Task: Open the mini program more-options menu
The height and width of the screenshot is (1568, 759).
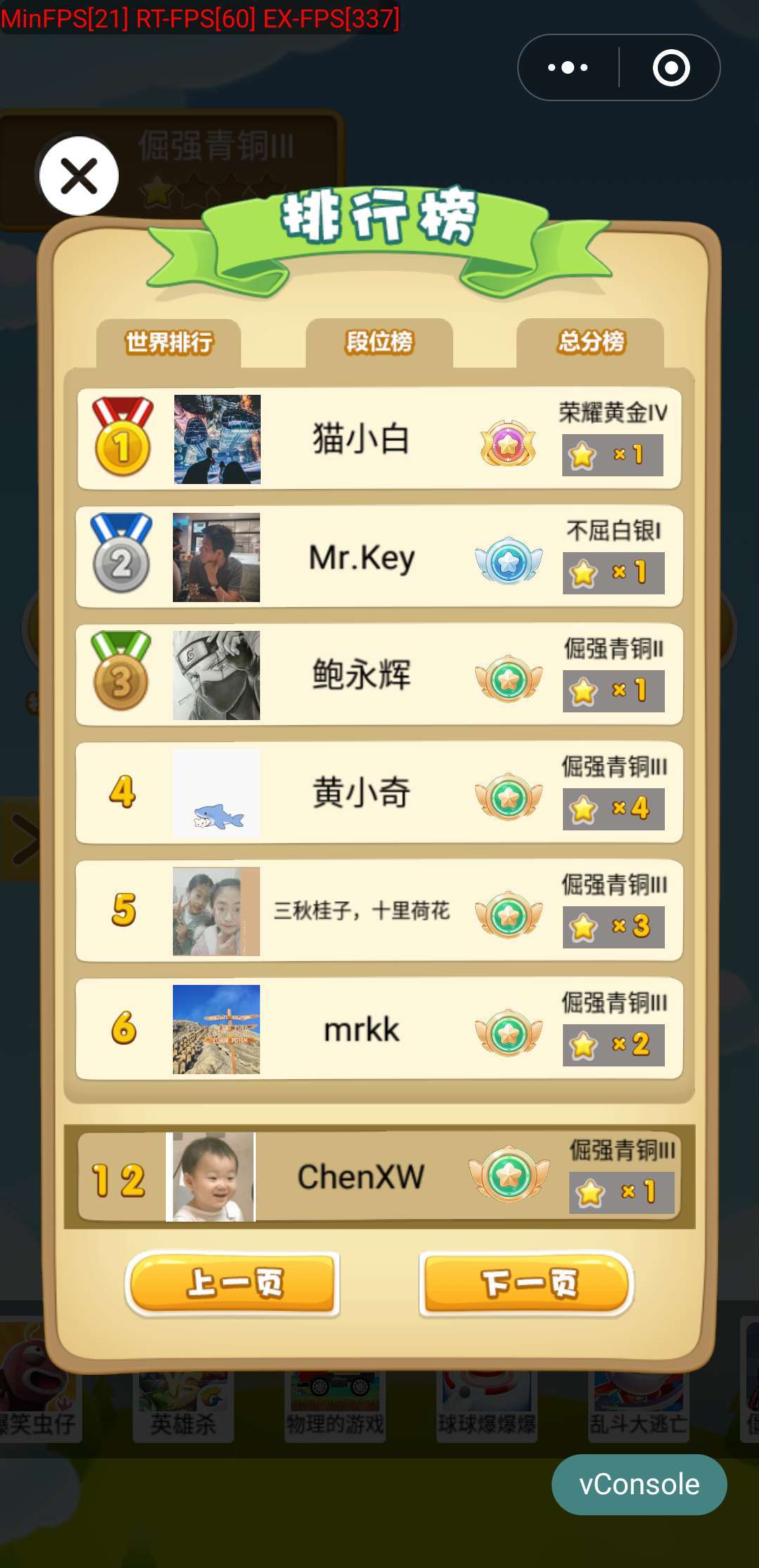Action: (568, 67)
